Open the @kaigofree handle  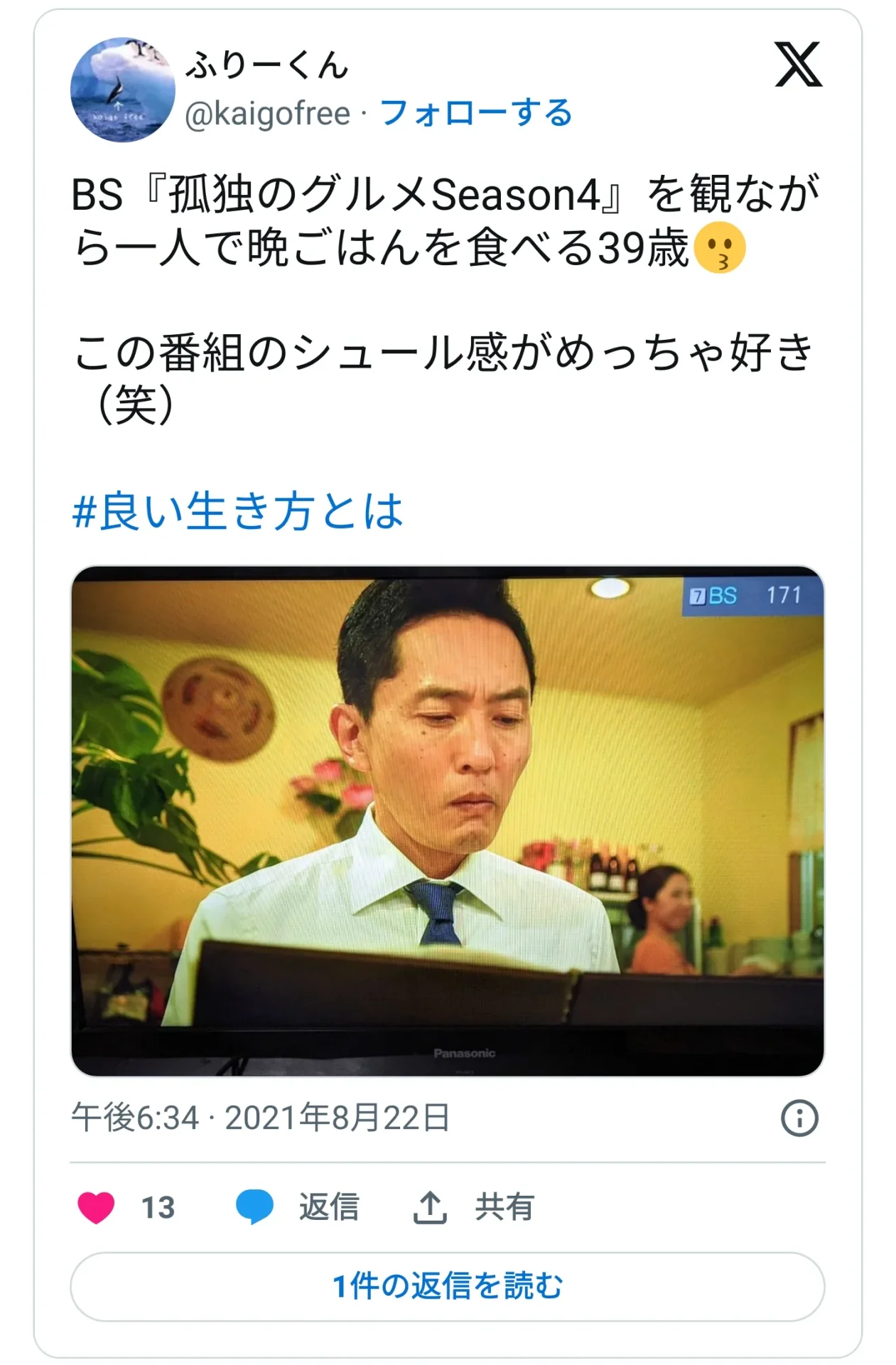268,114
